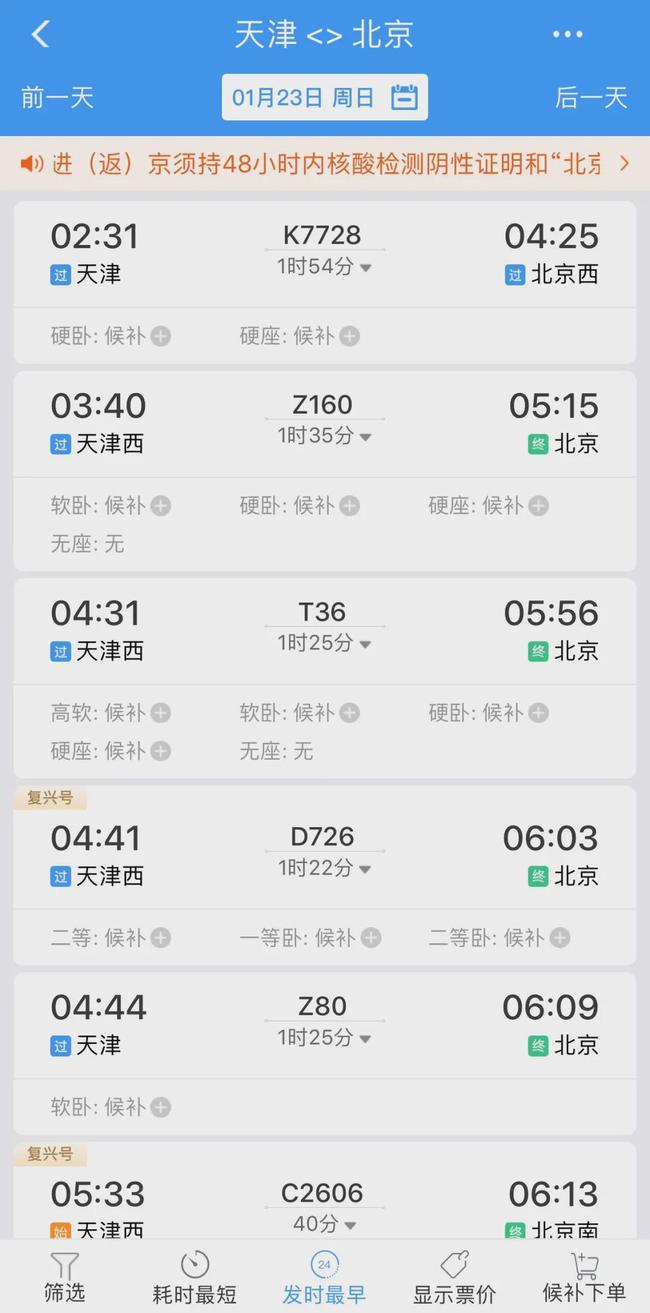The height and width of the screenshot is (1313, 650).
Task: Open the 筛选 filter options
Action: 65,1277
